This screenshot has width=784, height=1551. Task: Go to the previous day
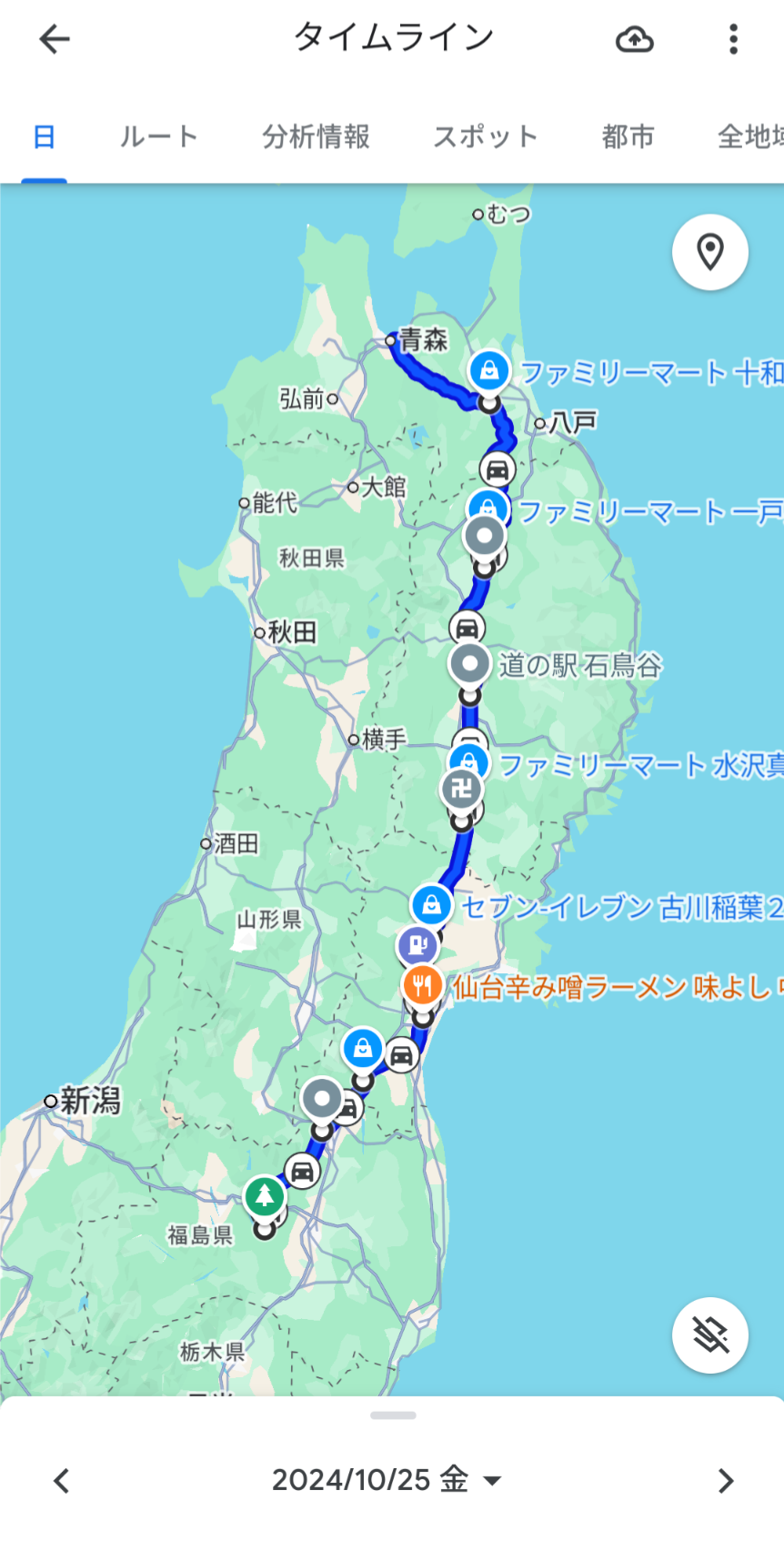pyautogui.click(x=61, y=1480)
